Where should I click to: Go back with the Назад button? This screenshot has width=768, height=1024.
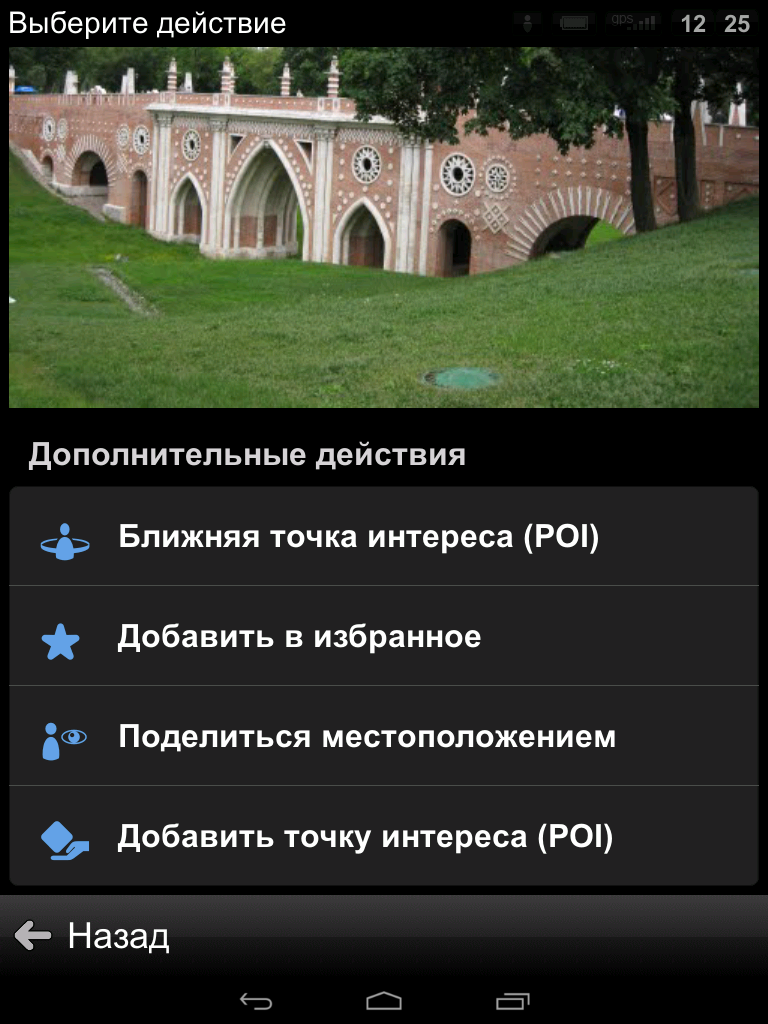[92, 936]
